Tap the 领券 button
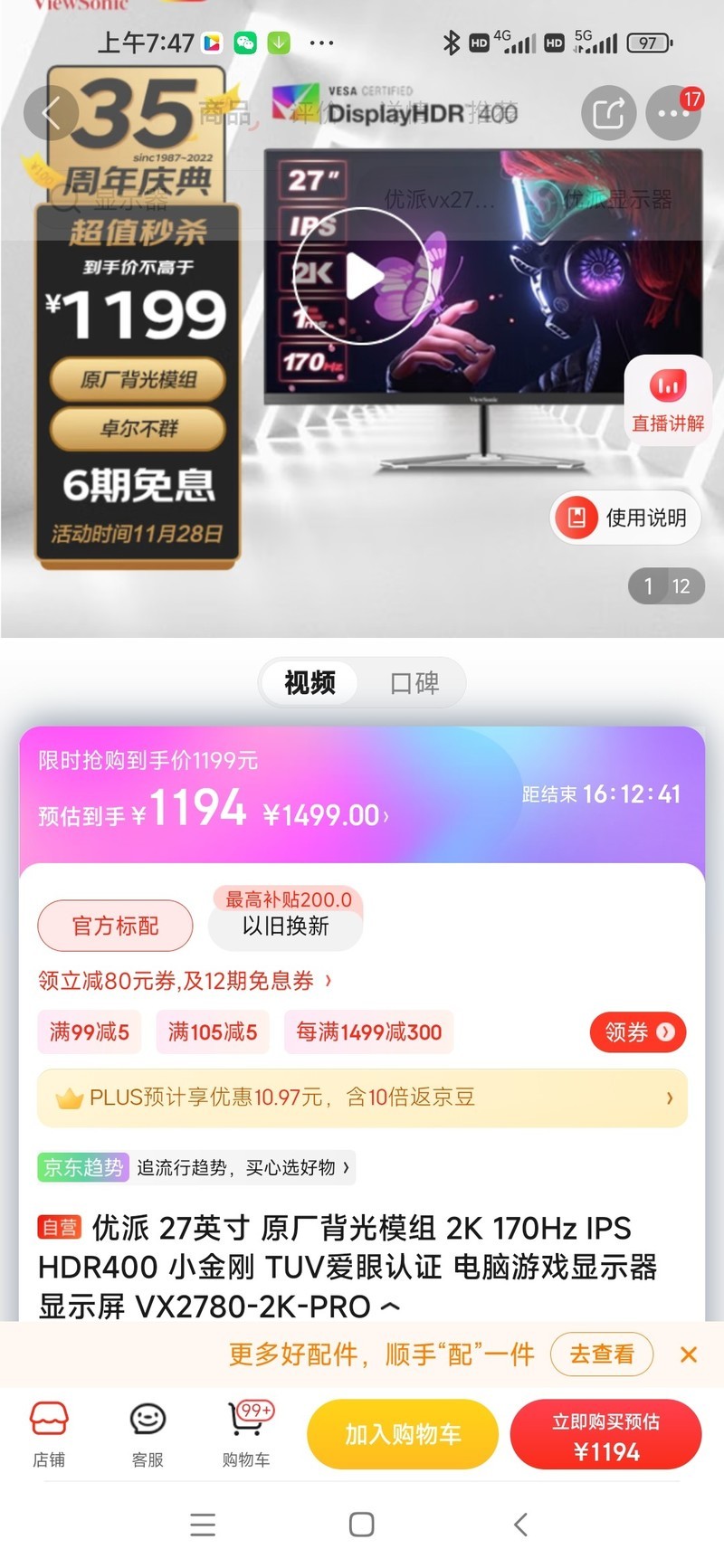 [638, 1032]
